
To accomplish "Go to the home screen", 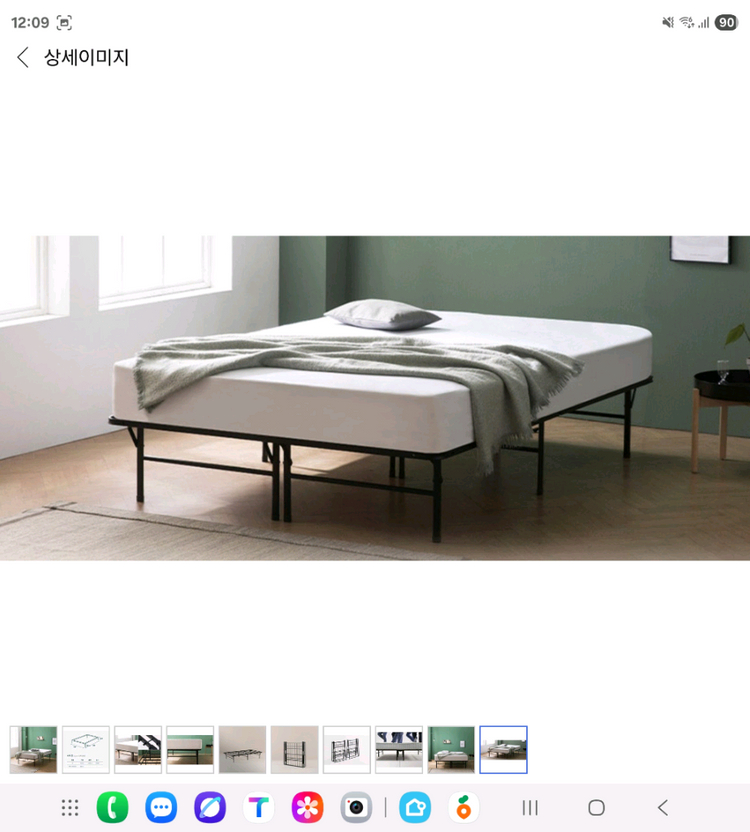I will point(596,807).
